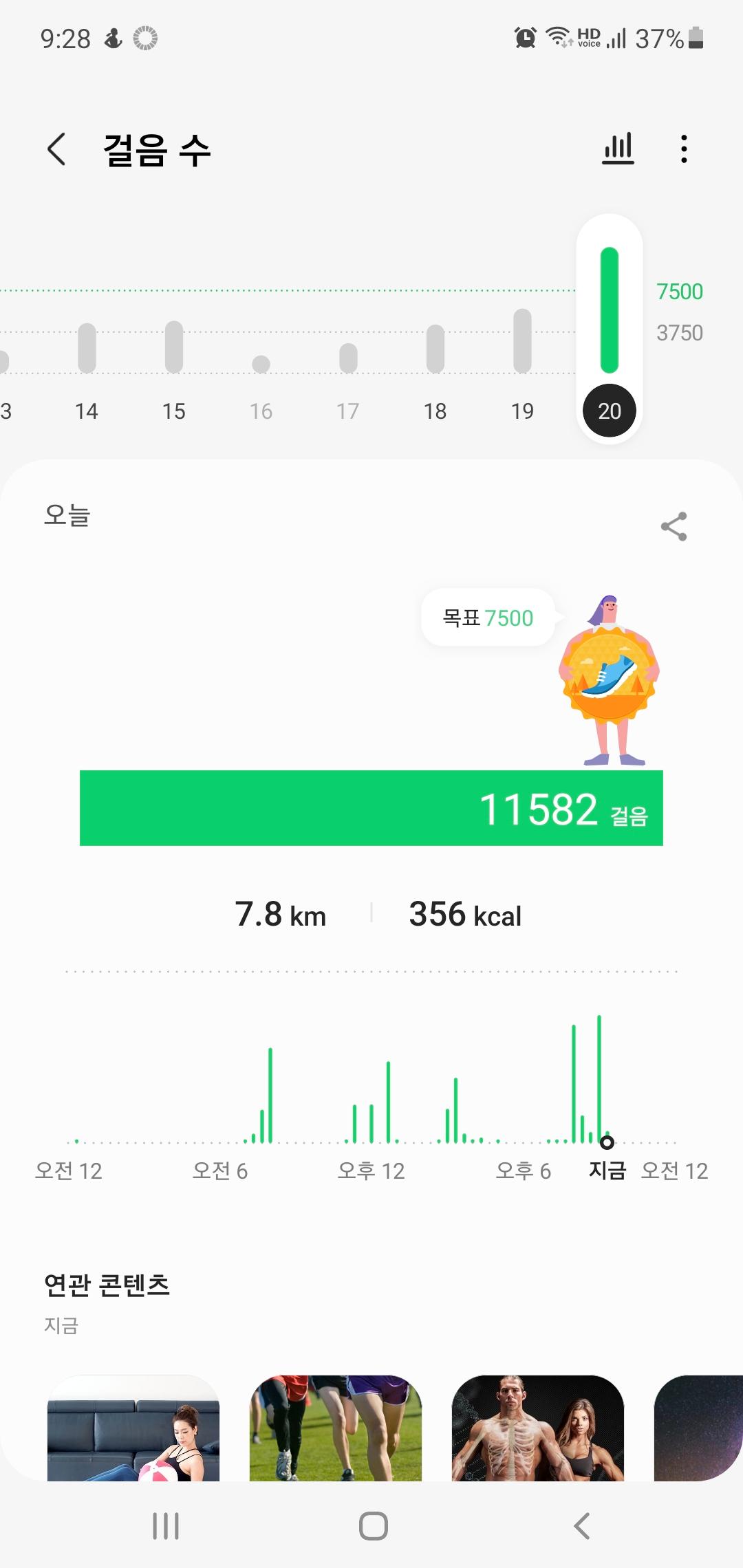This screenshot has width=743, height=1568.
Task: Open the three-dot overflow menu
Action: (683, 149)
